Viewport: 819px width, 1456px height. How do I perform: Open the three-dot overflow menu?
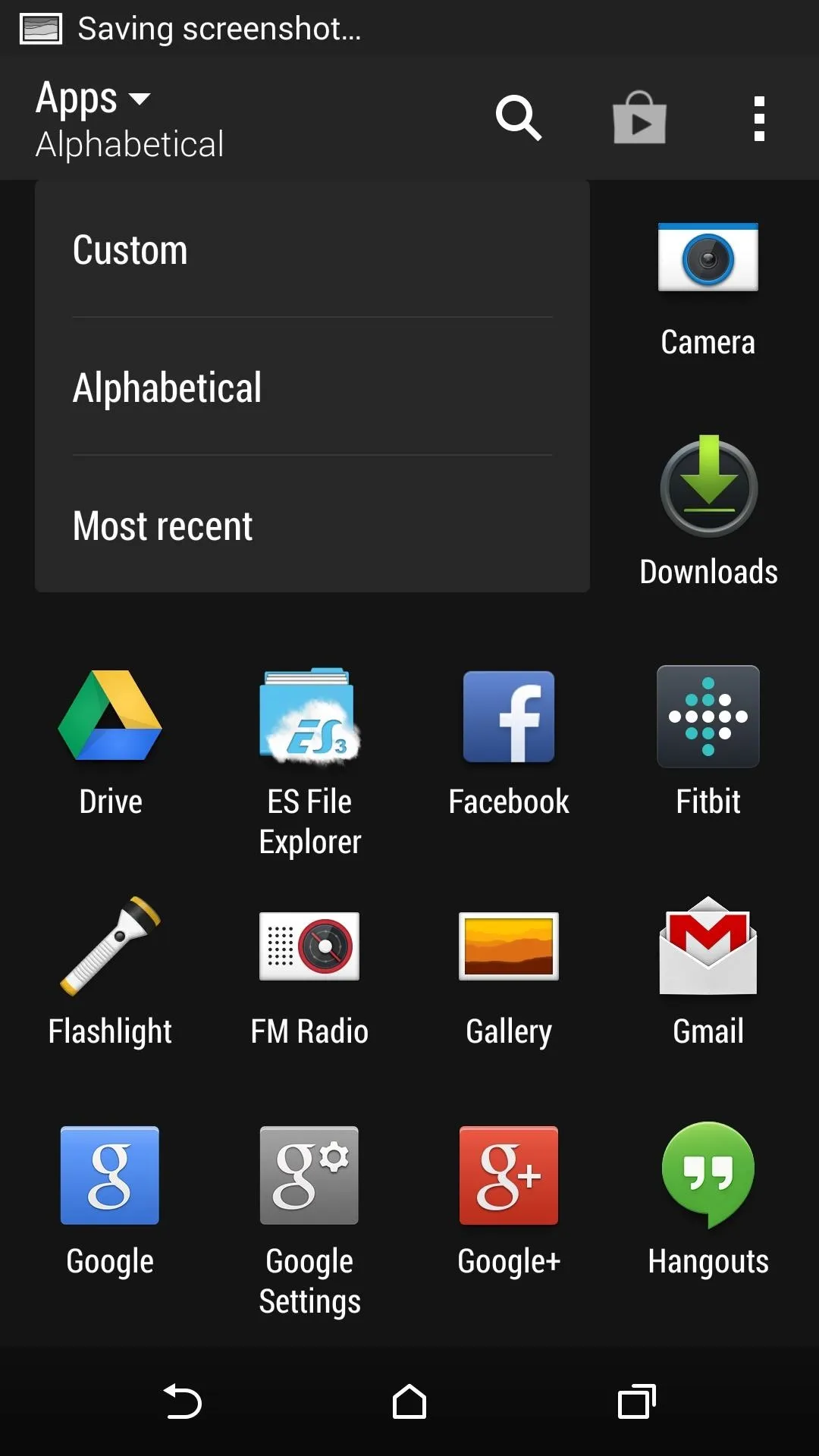(759, 118)
